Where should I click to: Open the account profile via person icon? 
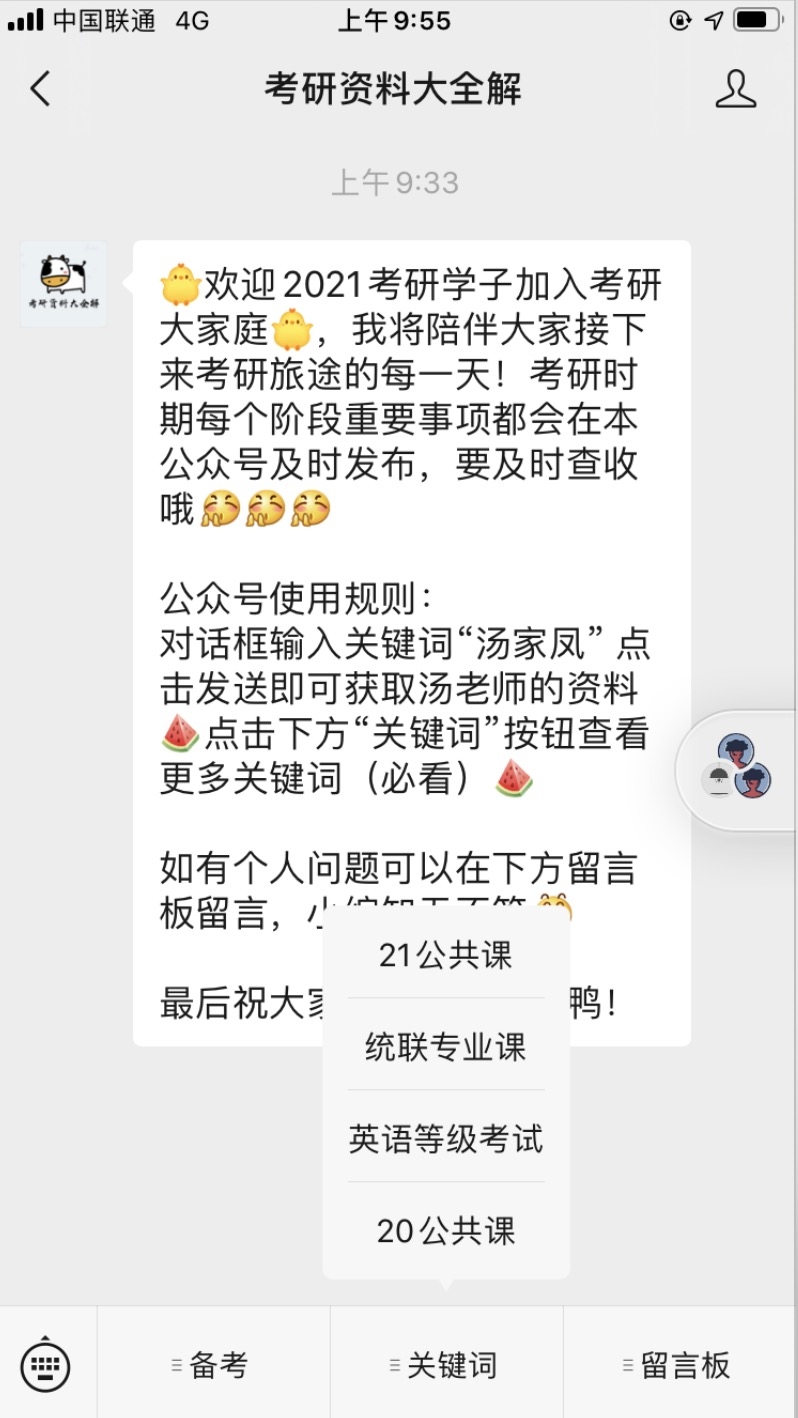[737, 89]
